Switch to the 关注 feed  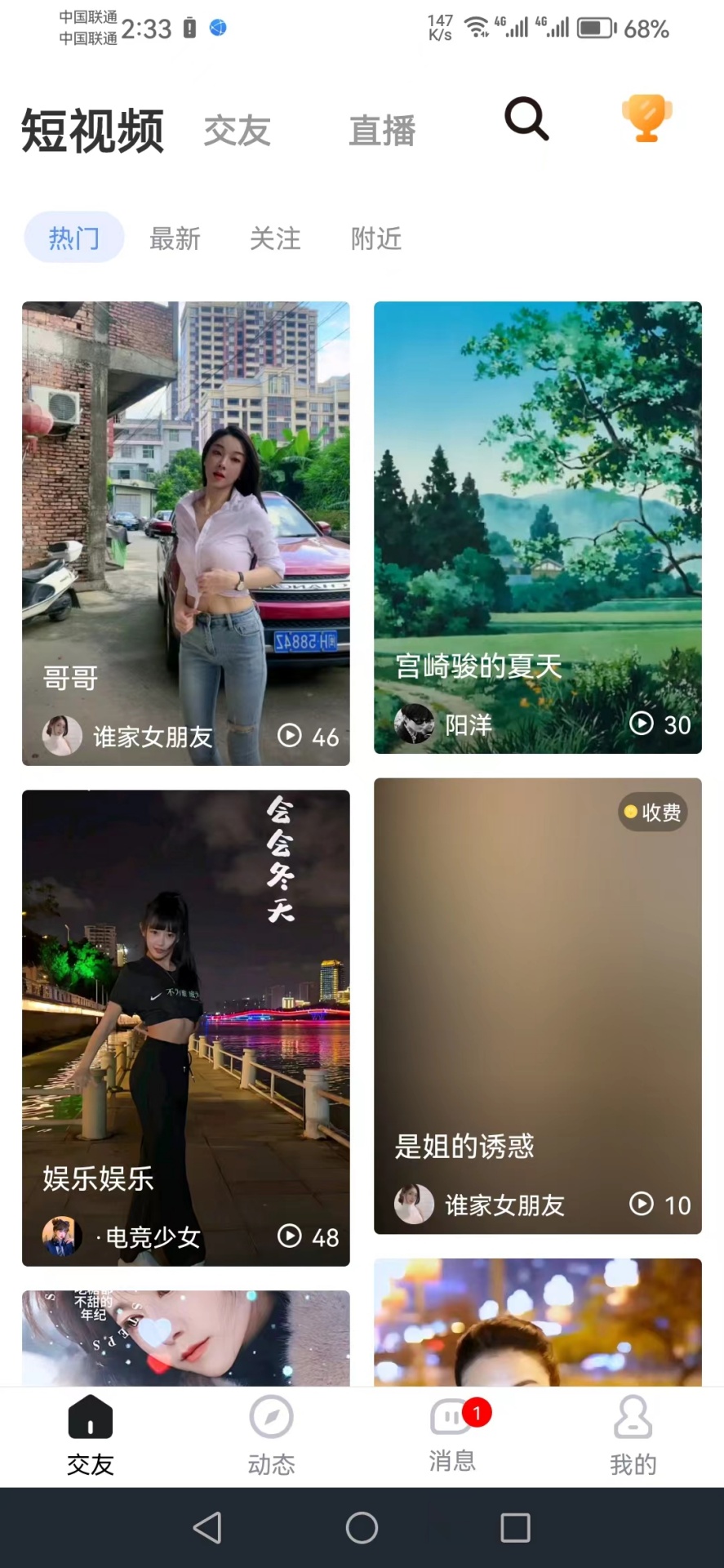tap(275, 238)
